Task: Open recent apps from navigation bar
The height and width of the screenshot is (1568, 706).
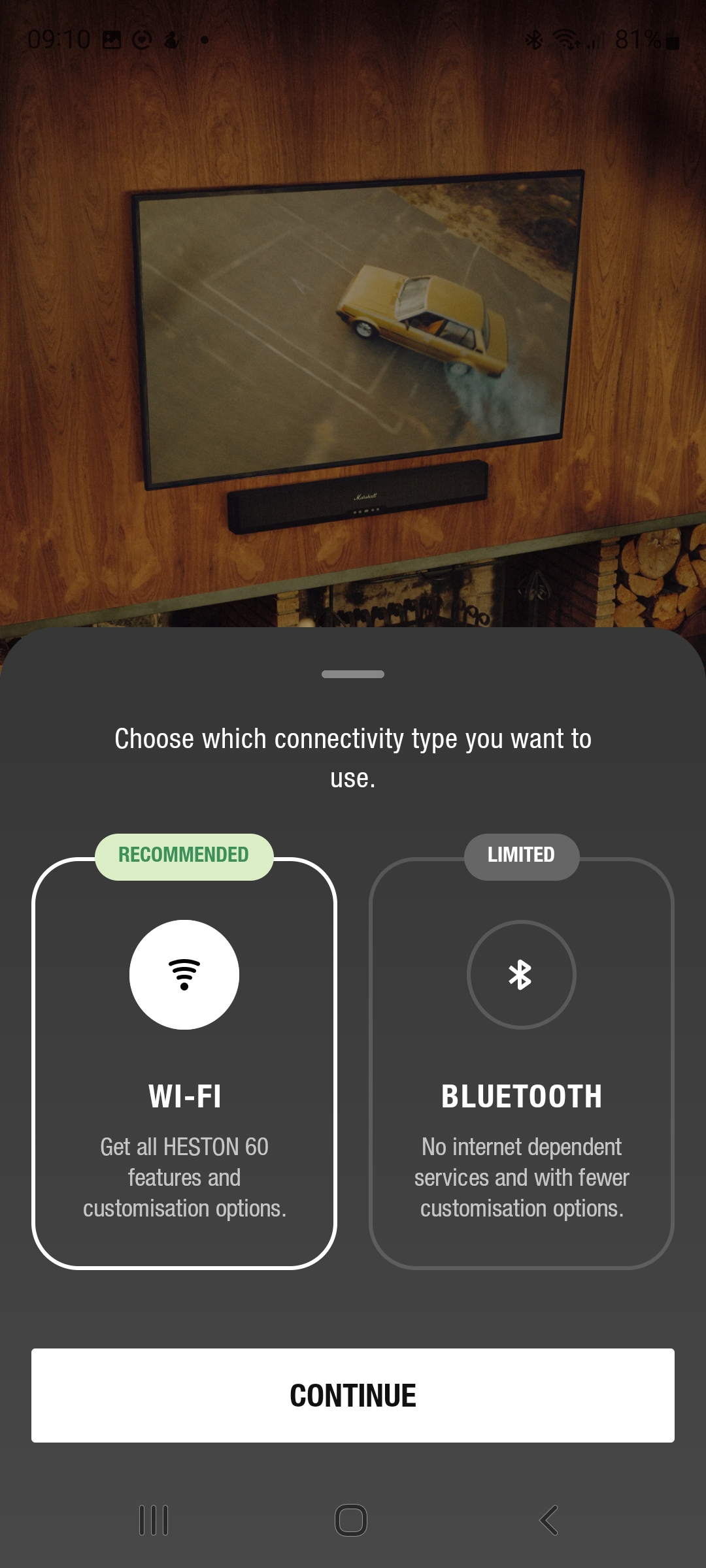Action: [x=154, y=1520]
